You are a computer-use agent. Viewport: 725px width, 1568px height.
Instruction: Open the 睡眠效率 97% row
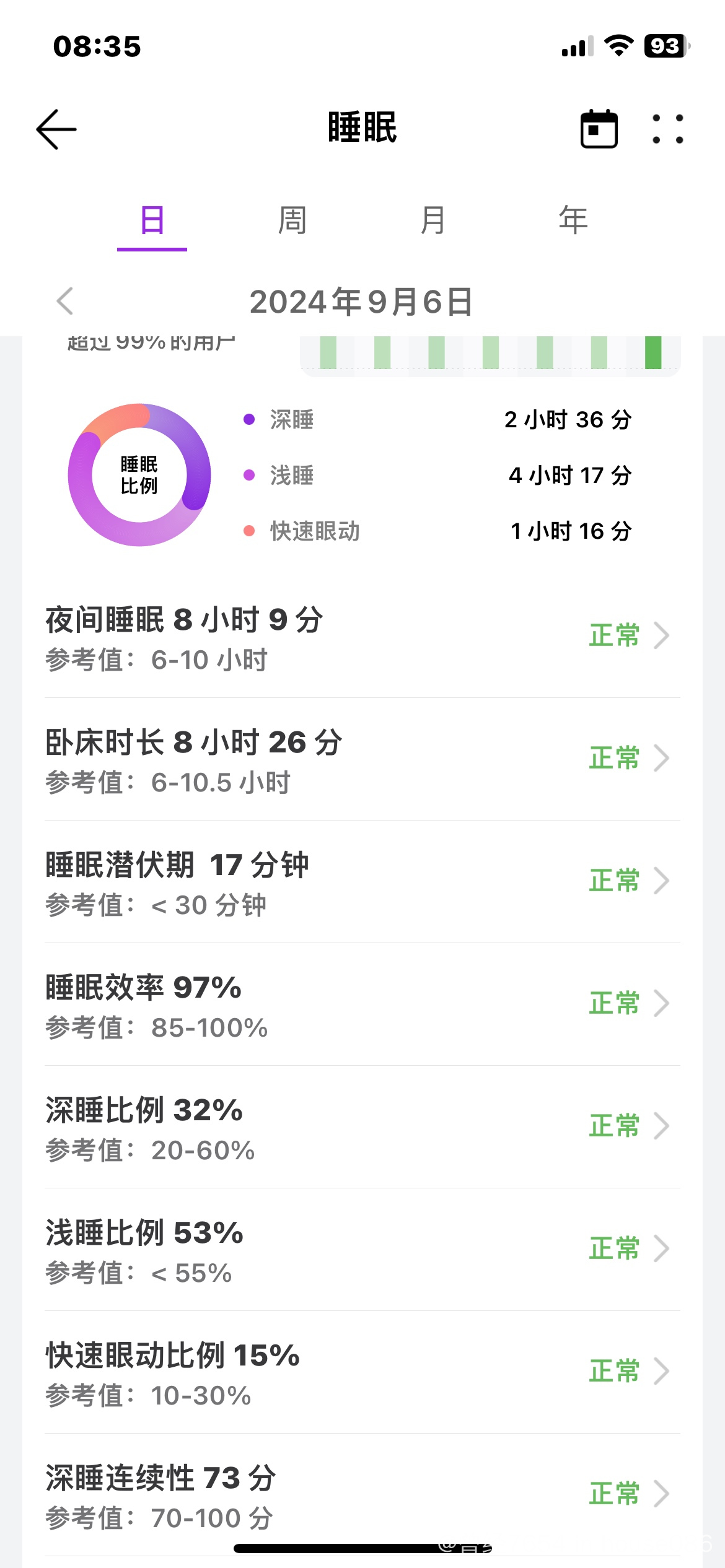coord(362,1005)
